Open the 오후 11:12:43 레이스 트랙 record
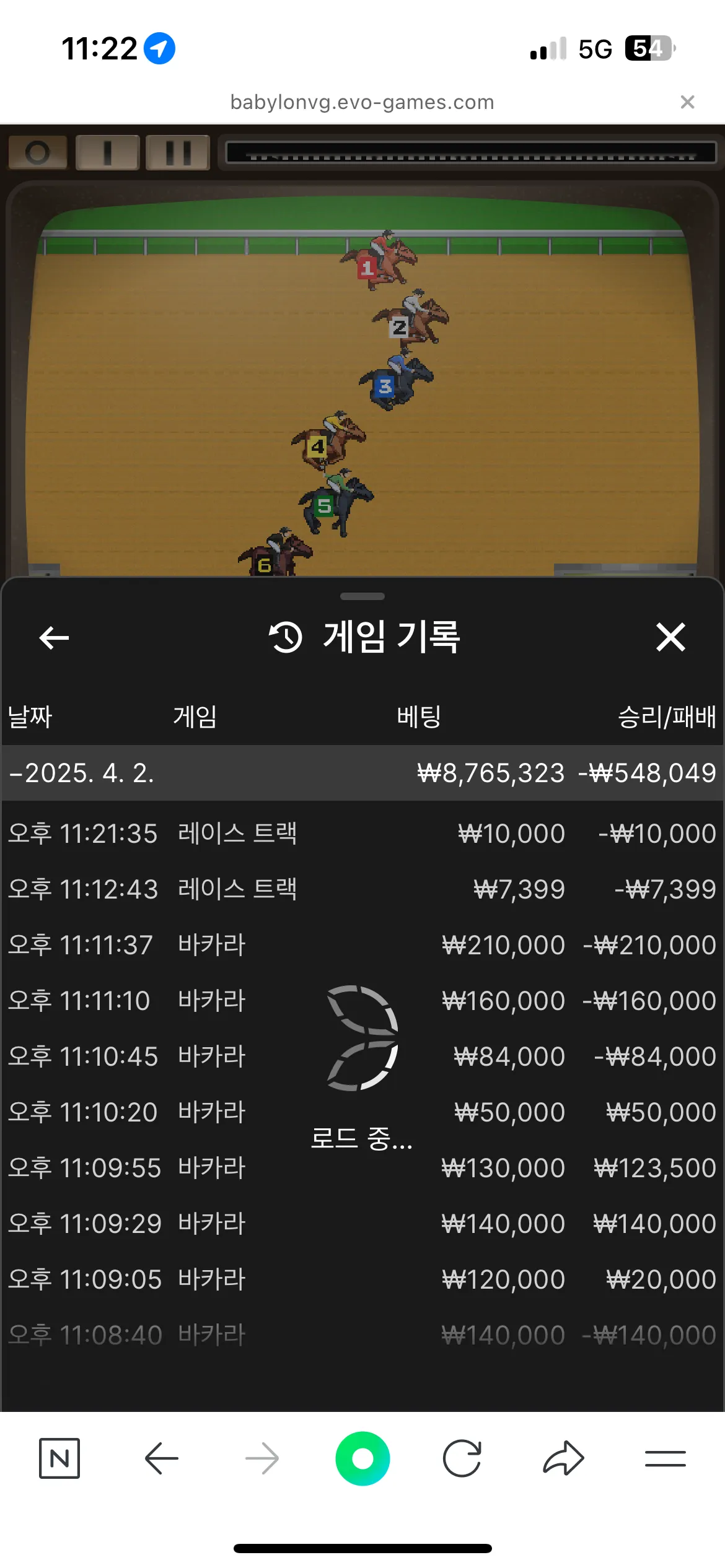Viewport: 725px width, 1568px height. point(362,889)
